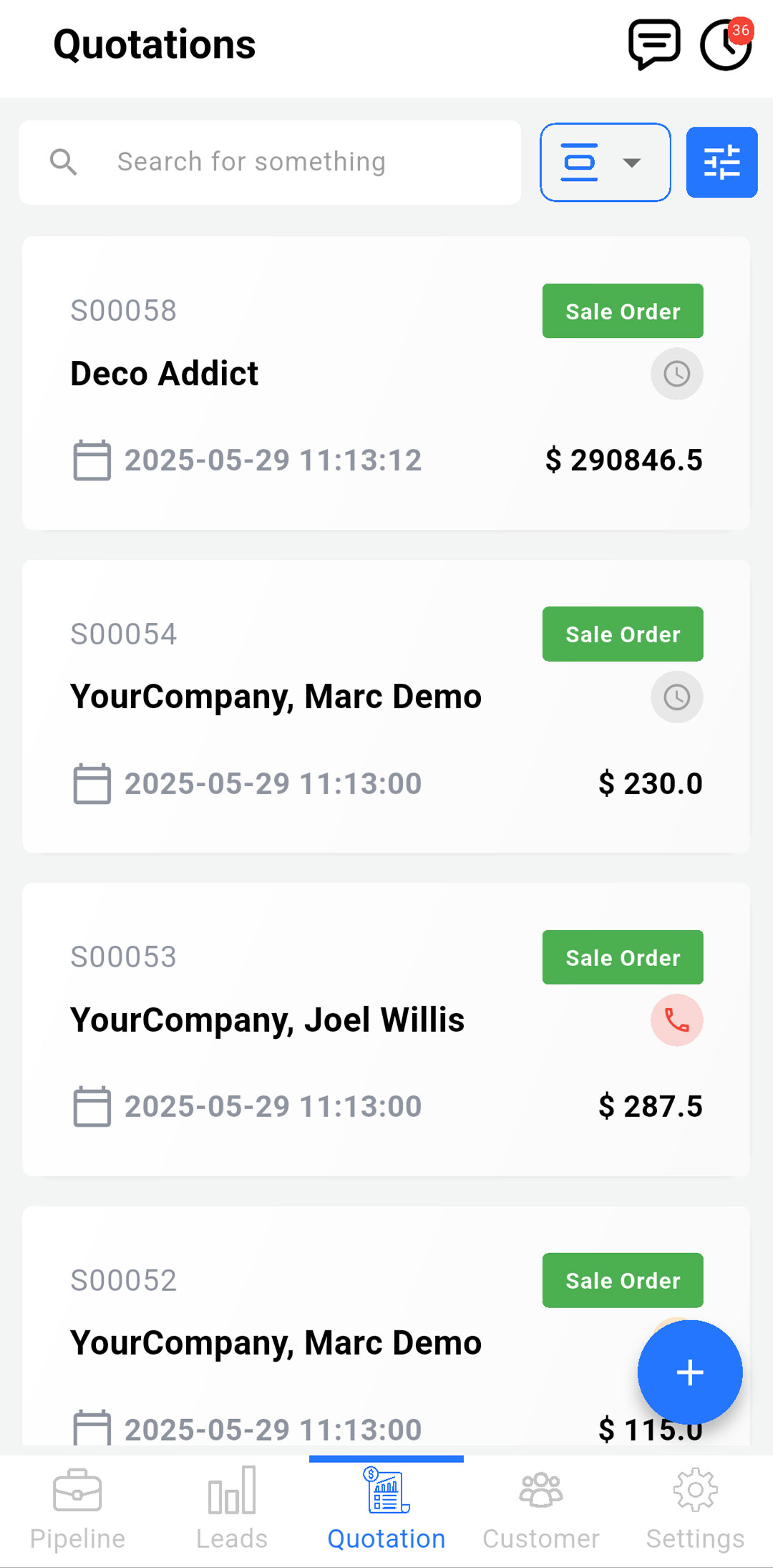Open the Settings tab
This screenshot has width=773, height=1568.
[696, 1511]
